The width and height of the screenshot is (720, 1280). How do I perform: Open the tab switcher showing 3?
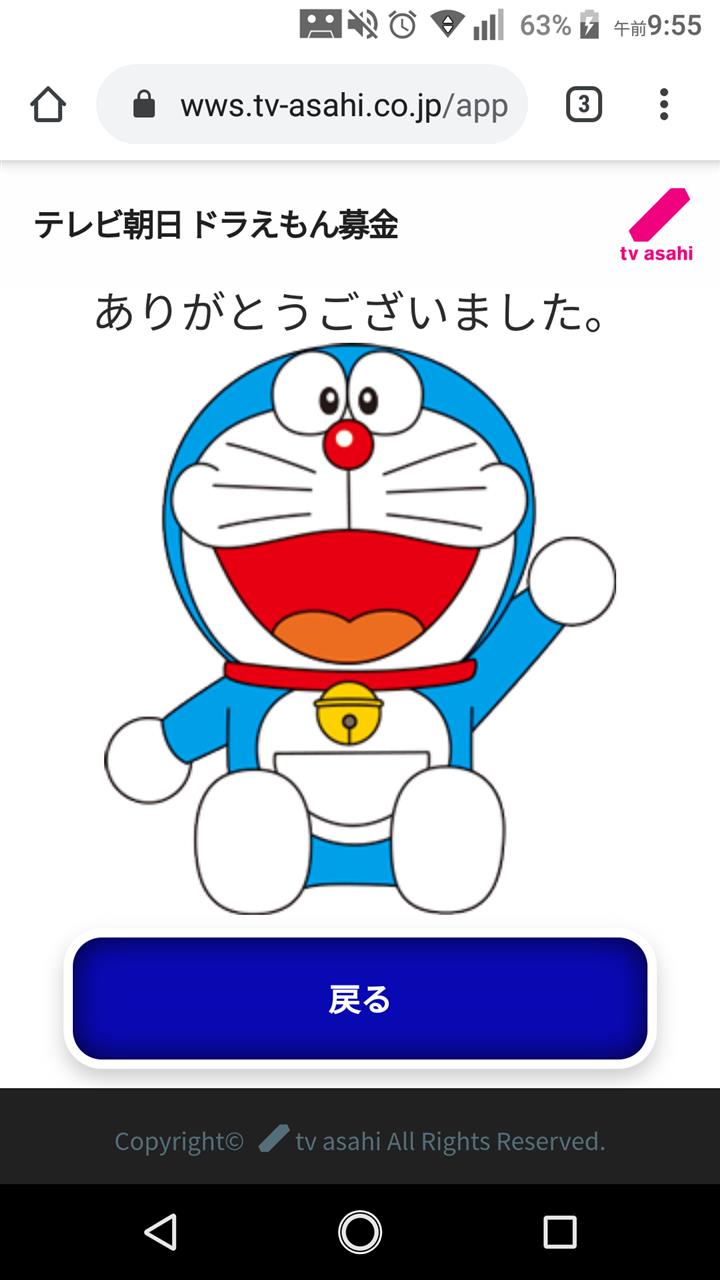click(x=584, y=105)
